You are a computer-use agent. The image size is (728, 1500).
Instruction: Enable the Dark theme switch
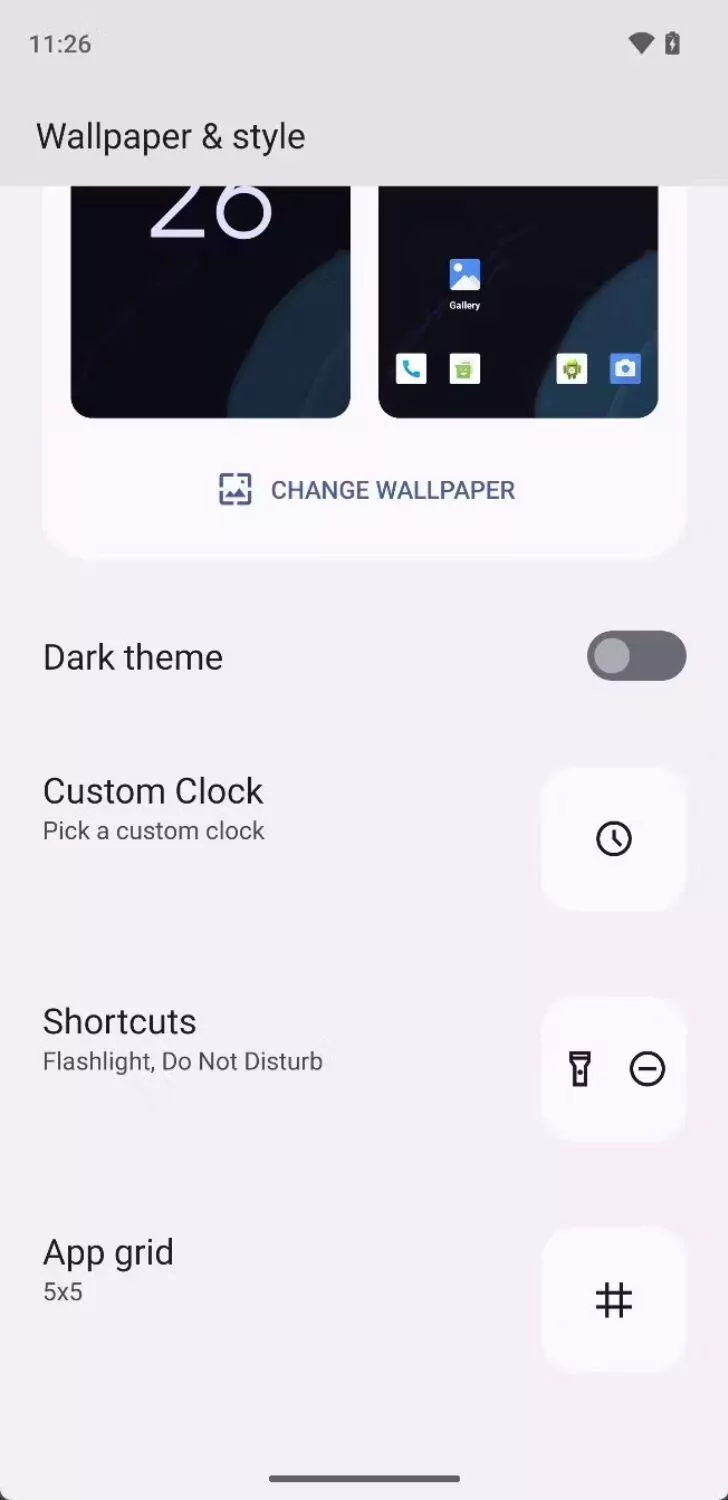(x=636, y=656)
